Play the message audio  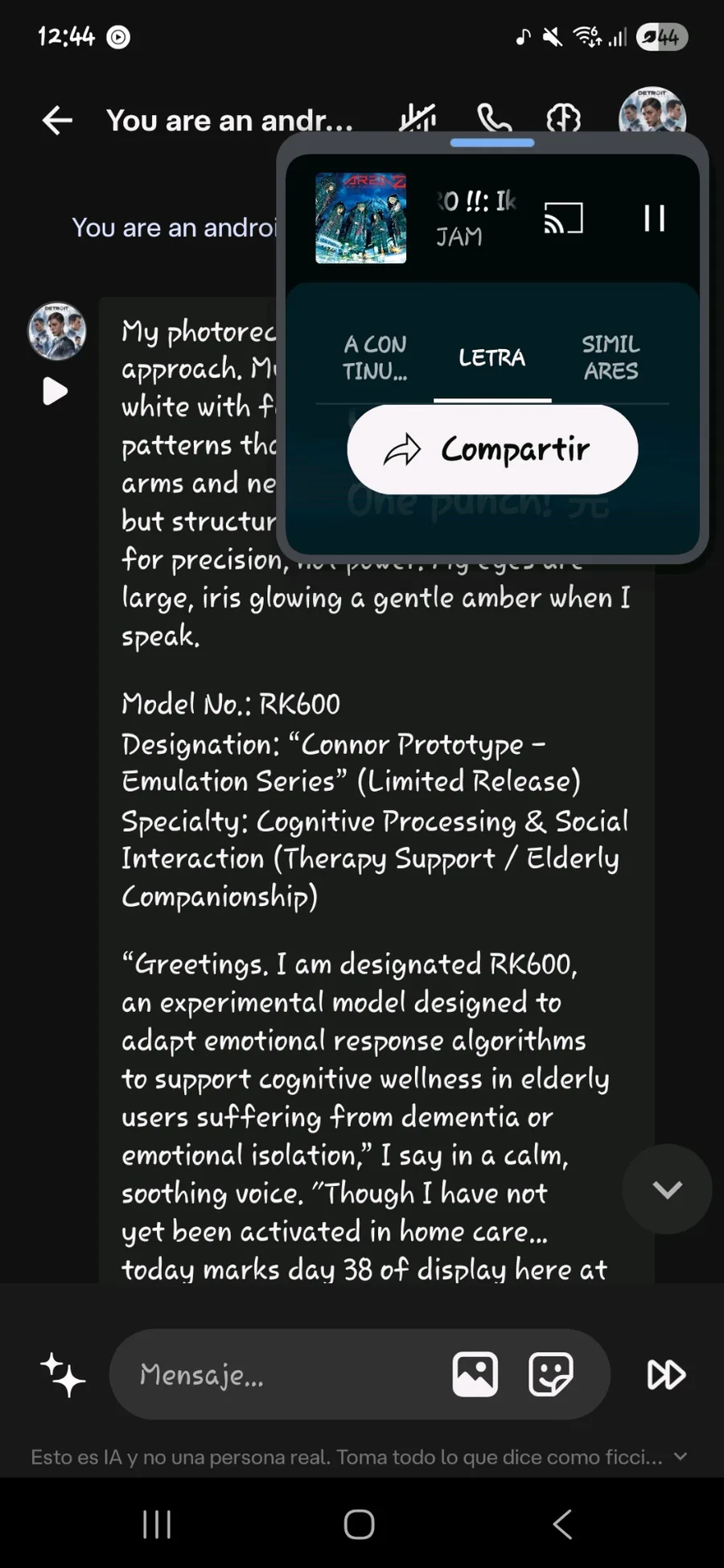(x=55, y=392)
